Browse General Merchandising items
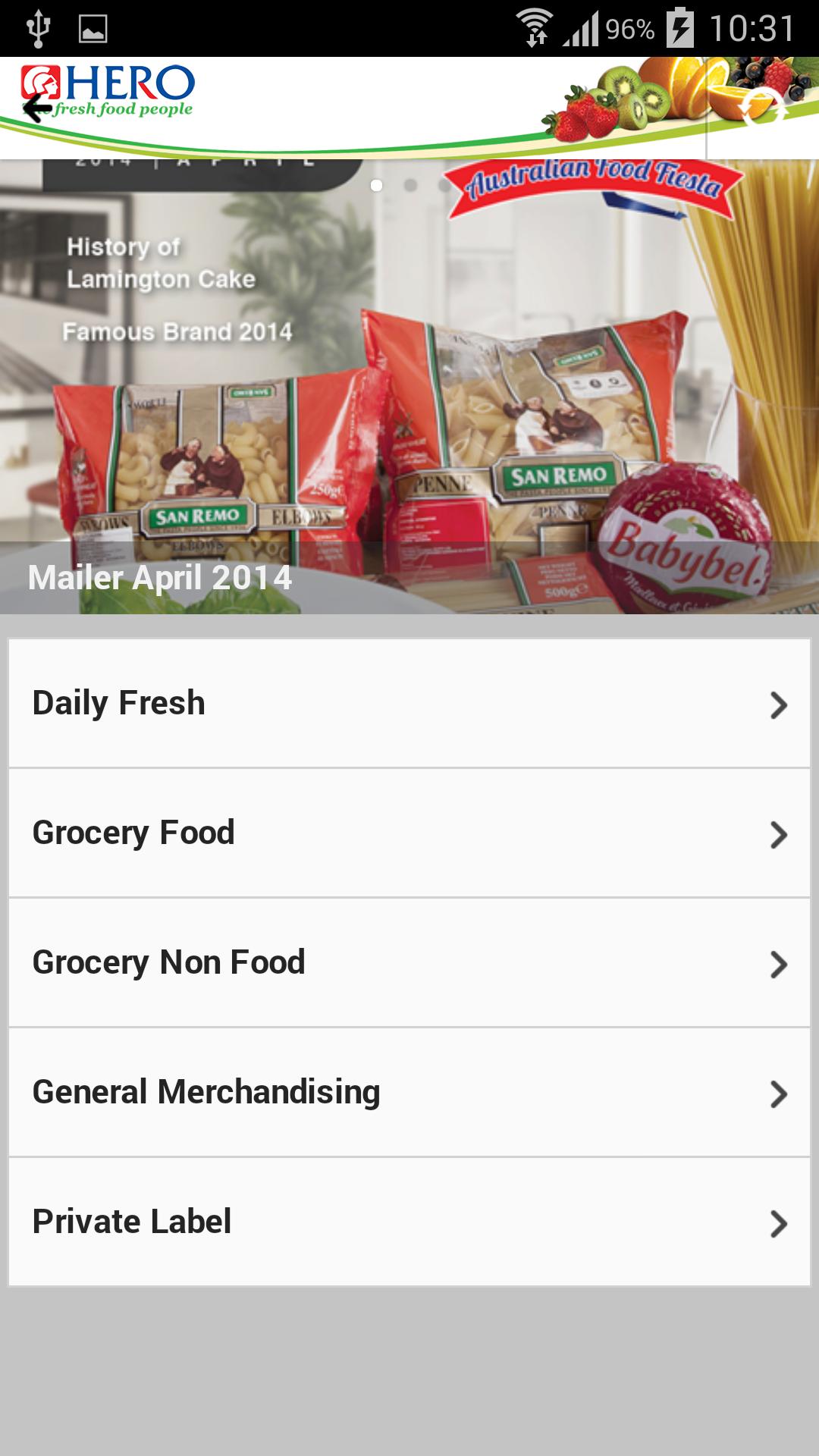Image resolution: width=819 pixels, height=1456 pixels. pyautogui.click(x=409, y=1092)
